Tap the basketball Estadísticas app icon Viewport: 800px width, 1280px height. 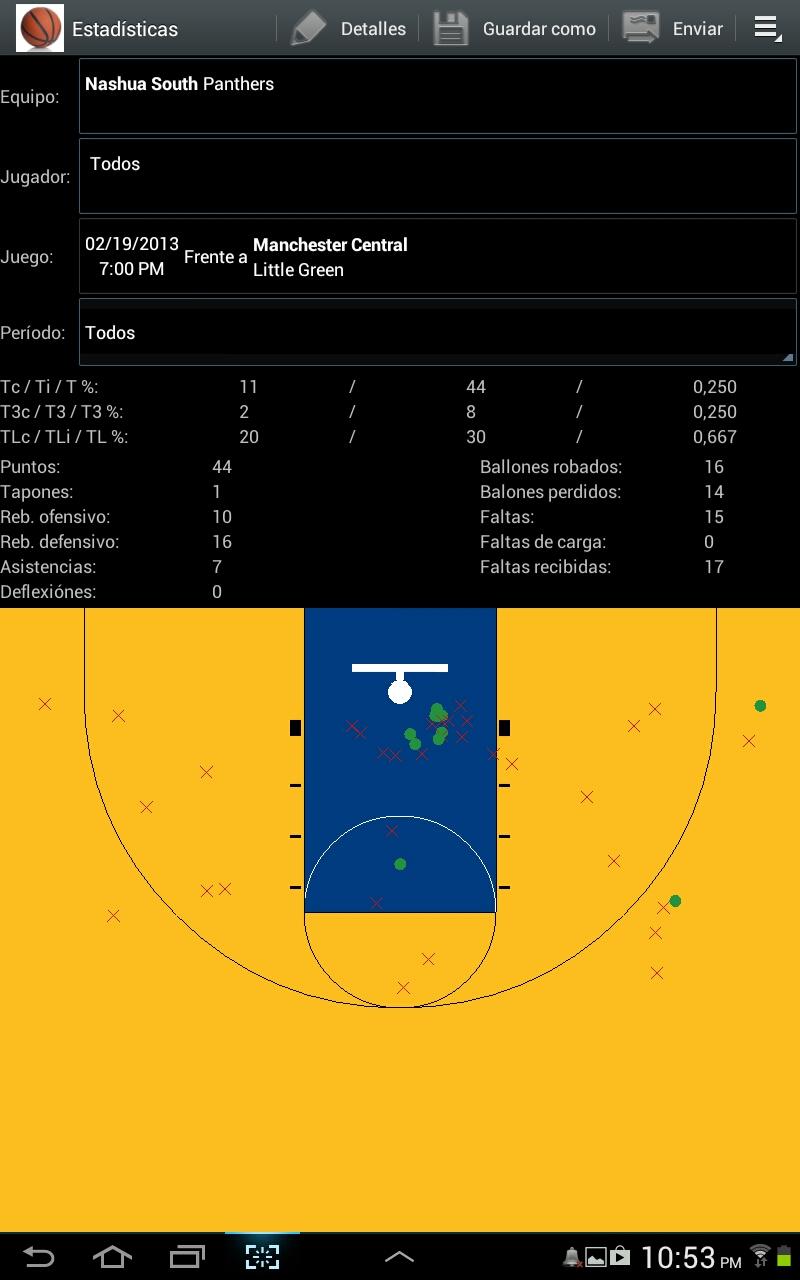pyautogui.click(x=40, y=29)
